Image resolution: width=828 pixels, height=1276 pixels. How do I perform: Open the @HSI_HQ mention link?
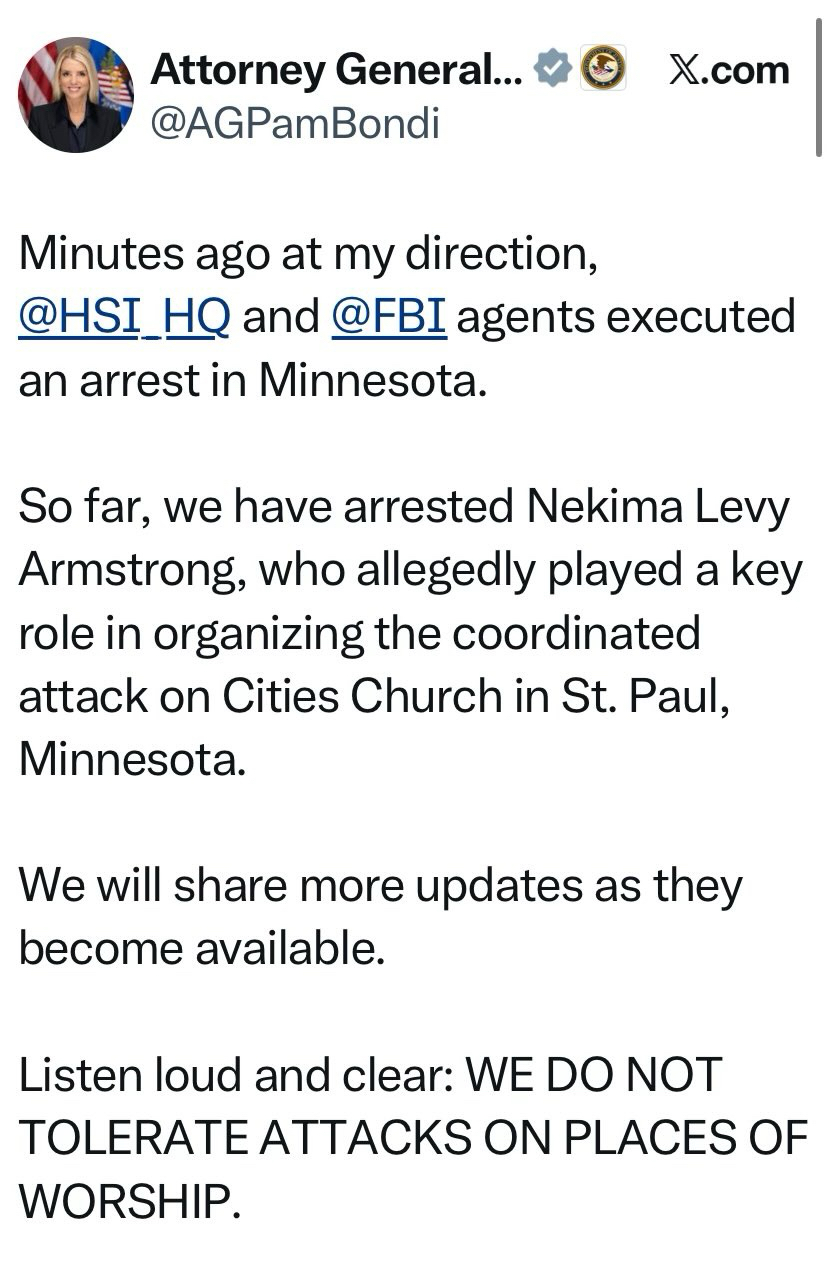click(124, 317)
